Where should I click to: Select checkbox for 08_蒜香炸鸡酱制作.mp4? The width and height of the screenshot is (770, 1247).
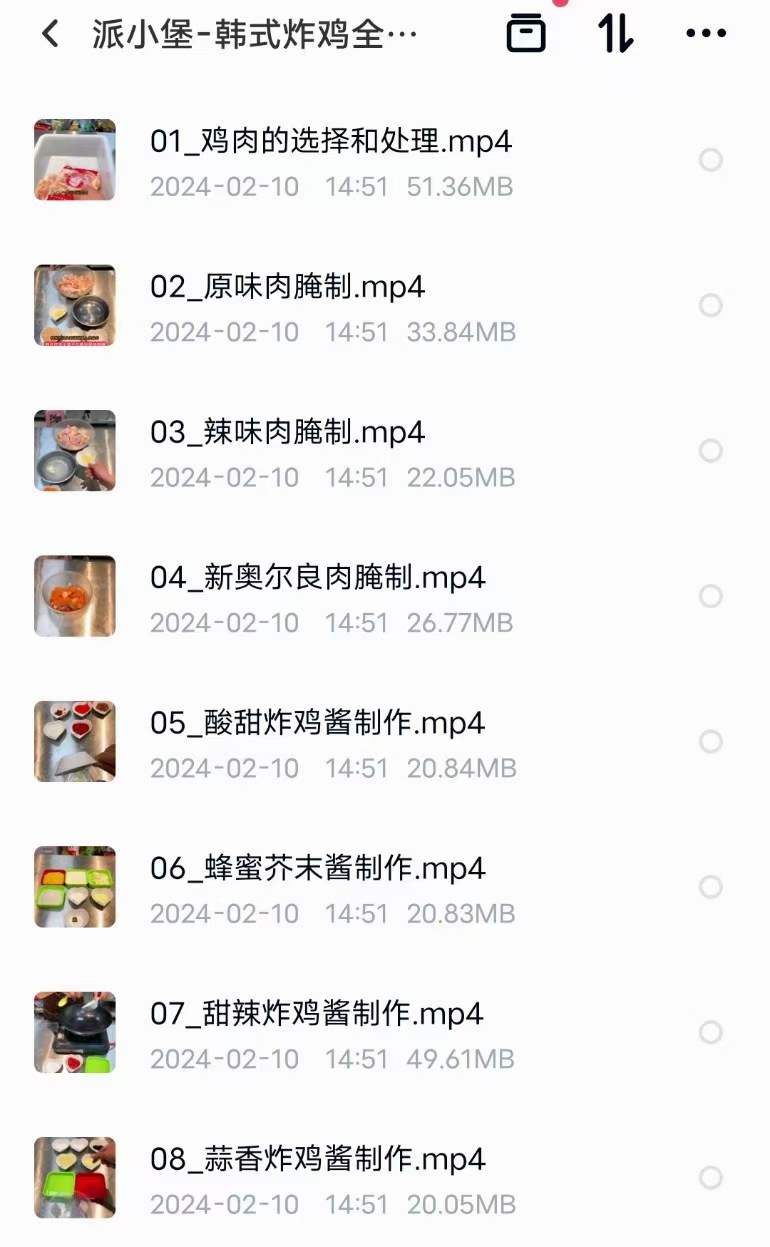point(712,1178)
